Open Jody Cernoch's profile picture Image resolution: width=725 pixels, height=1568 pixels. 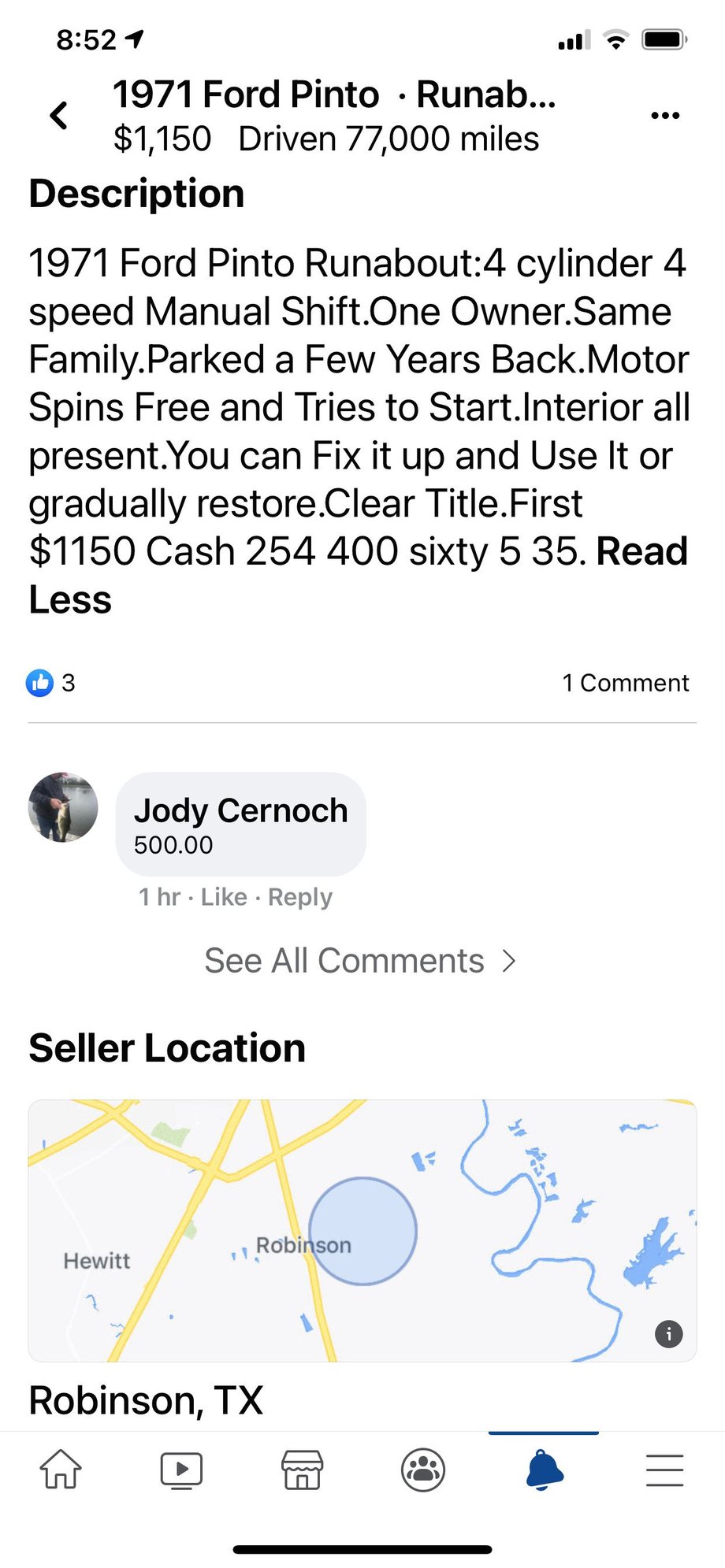[63, 807]
